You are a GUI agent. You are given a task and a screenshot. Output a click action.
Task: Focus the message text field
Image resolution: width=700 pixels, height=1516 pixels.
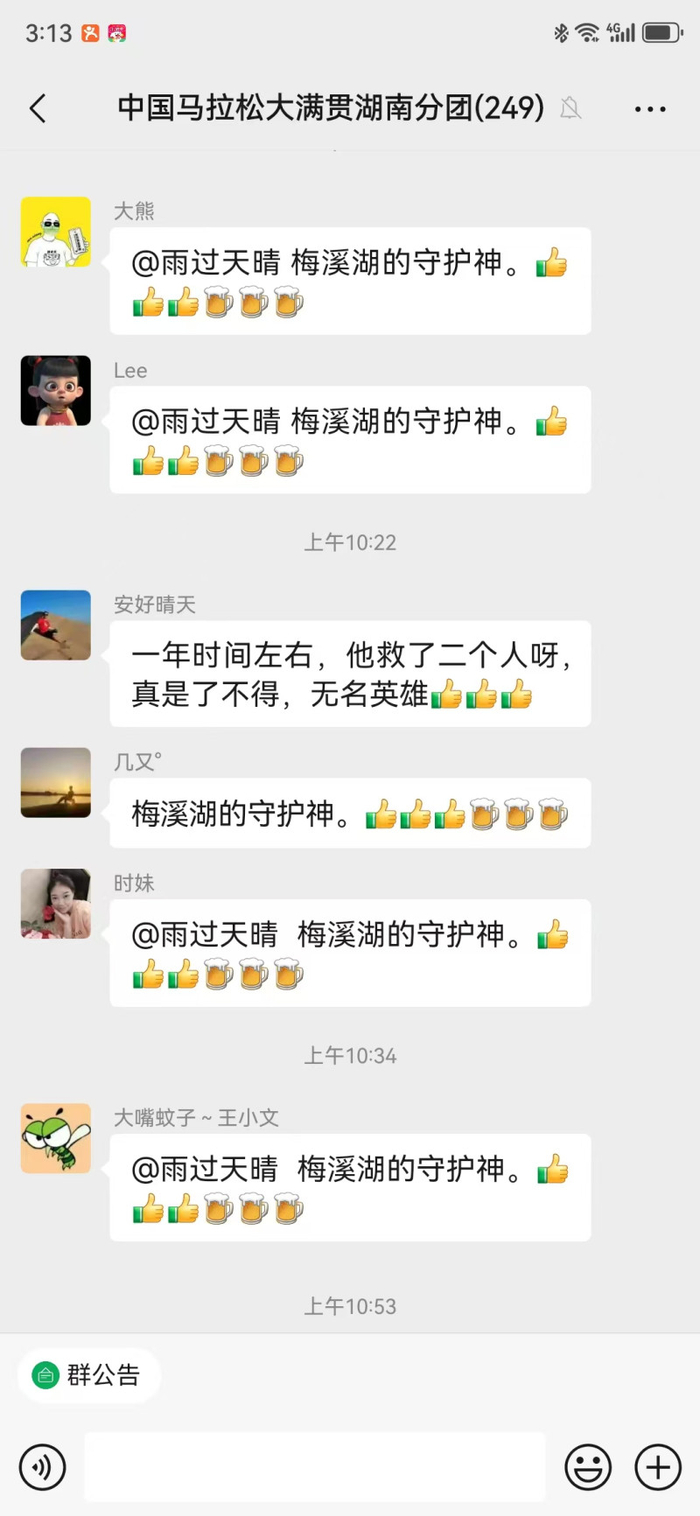click(x=315, y=1467)
